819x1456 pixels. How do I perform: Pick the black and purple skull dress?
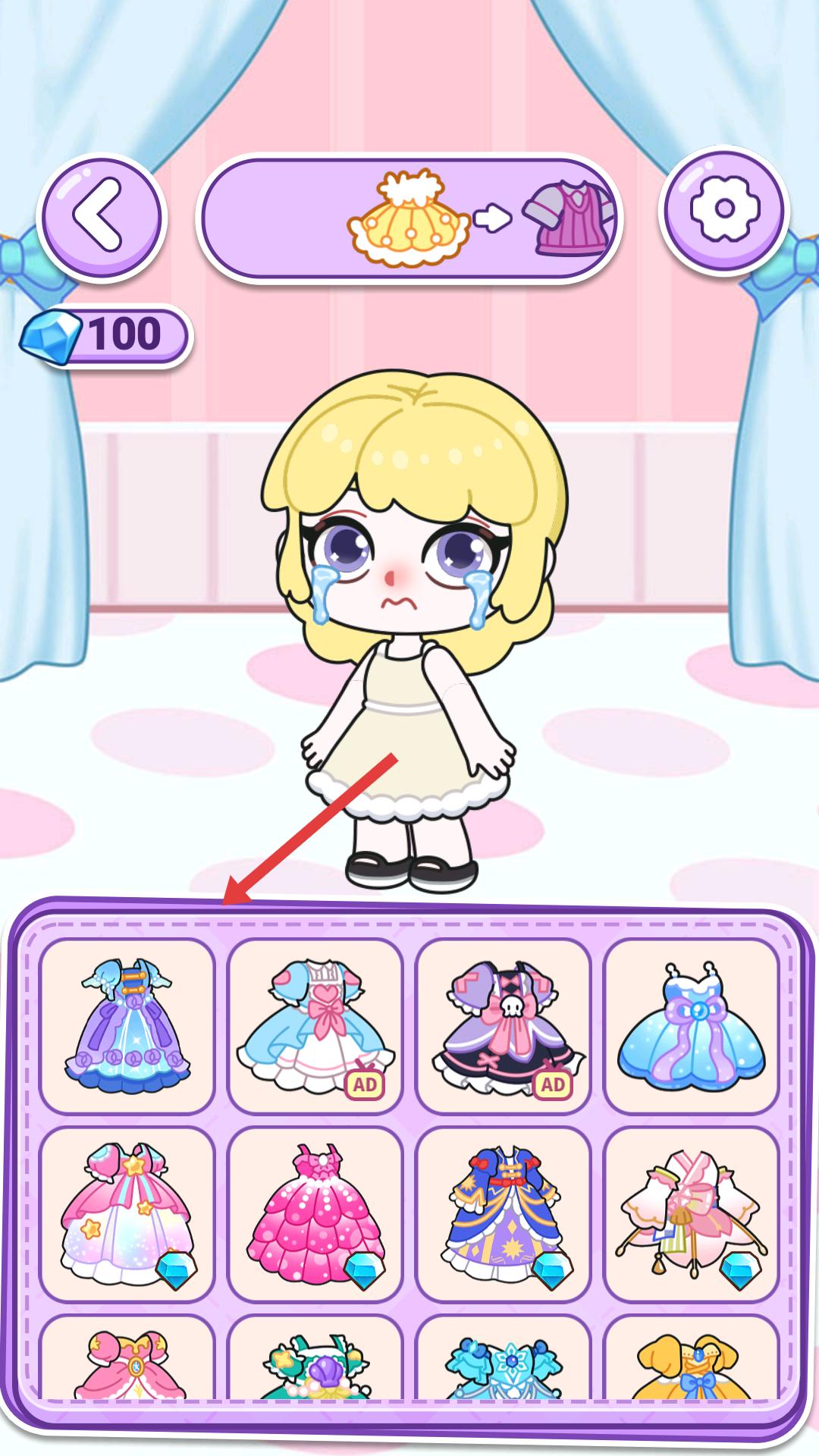pyautogui.click(x=503, y=1025)
